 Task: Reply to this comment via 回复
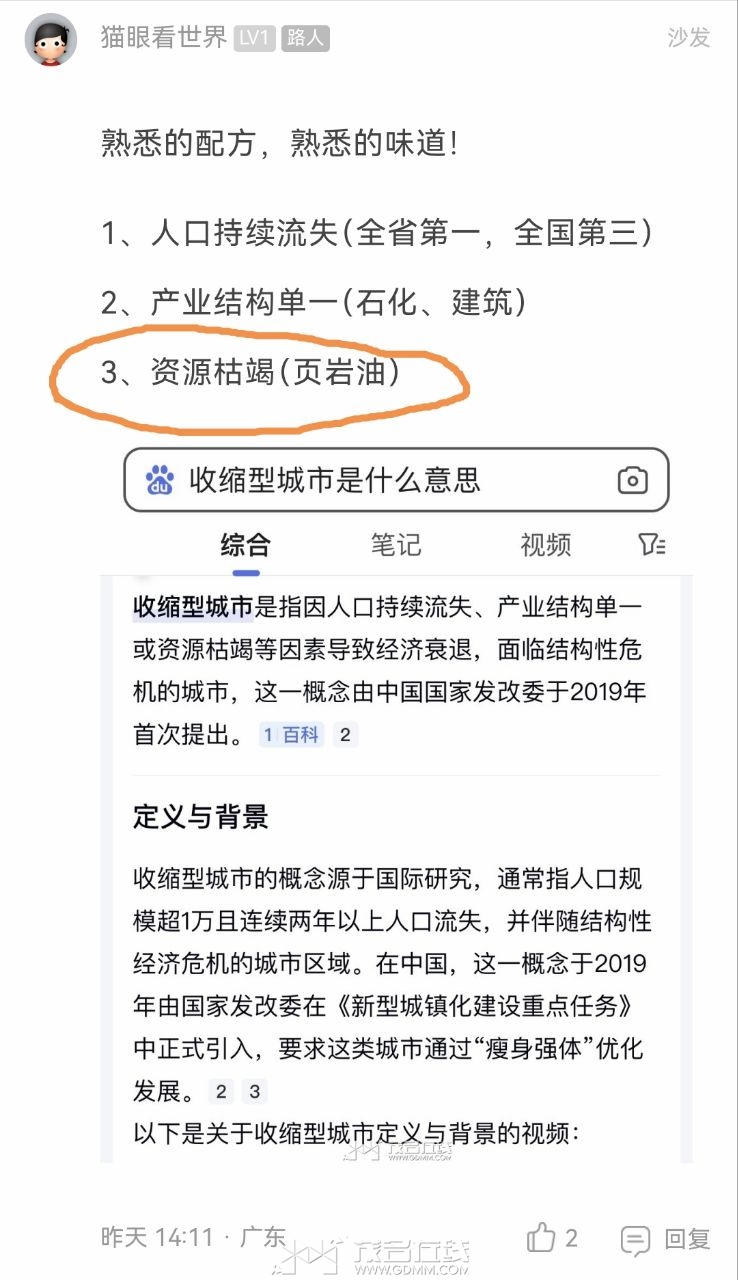click(665, 1240)
